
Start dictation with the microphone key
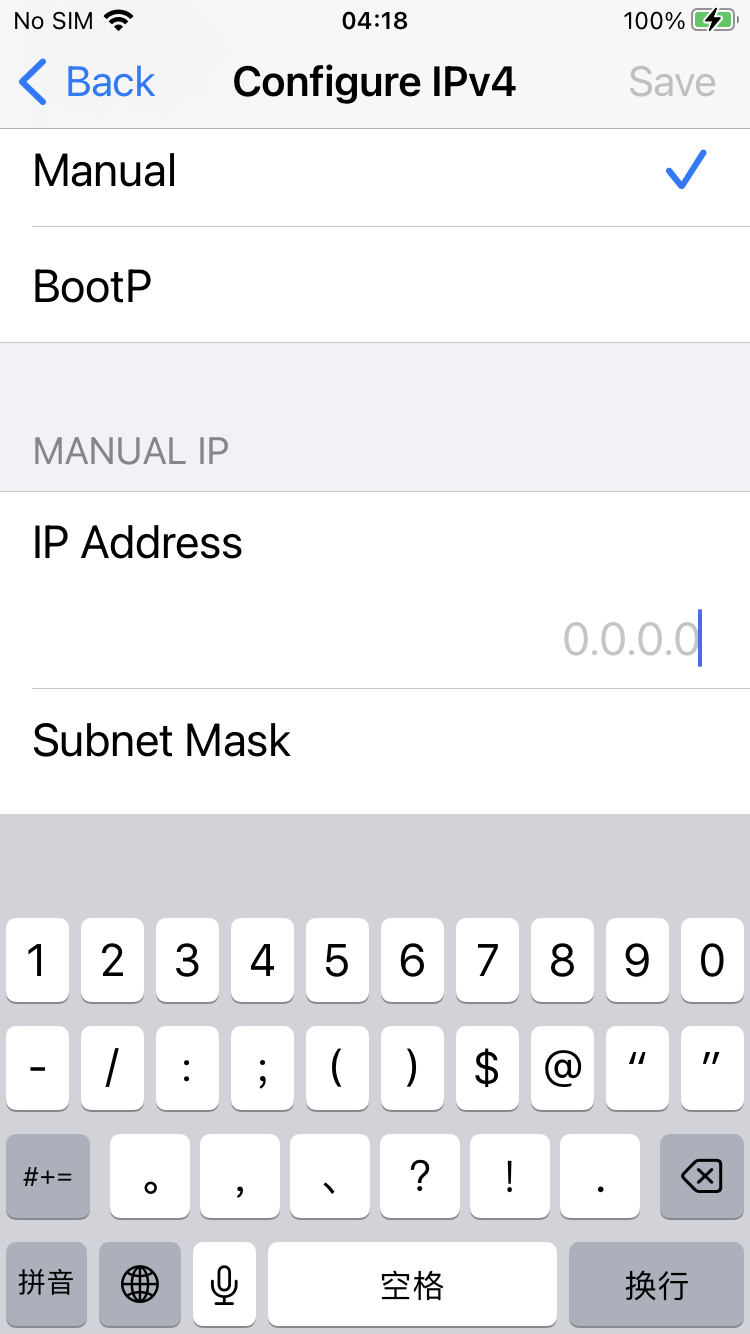(224, 1284)
